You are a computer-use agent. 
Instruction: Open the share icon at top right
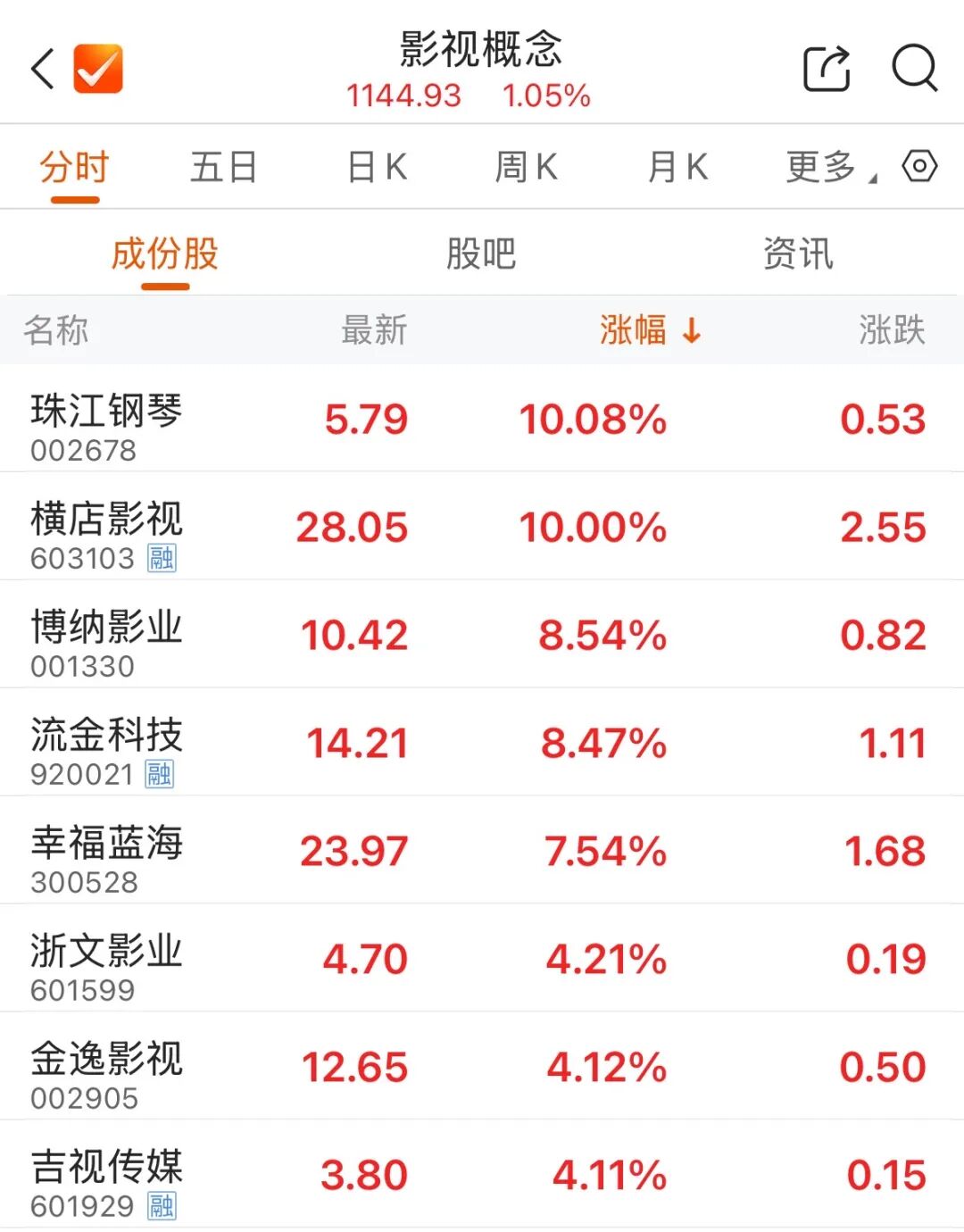[x=826, y=69]
